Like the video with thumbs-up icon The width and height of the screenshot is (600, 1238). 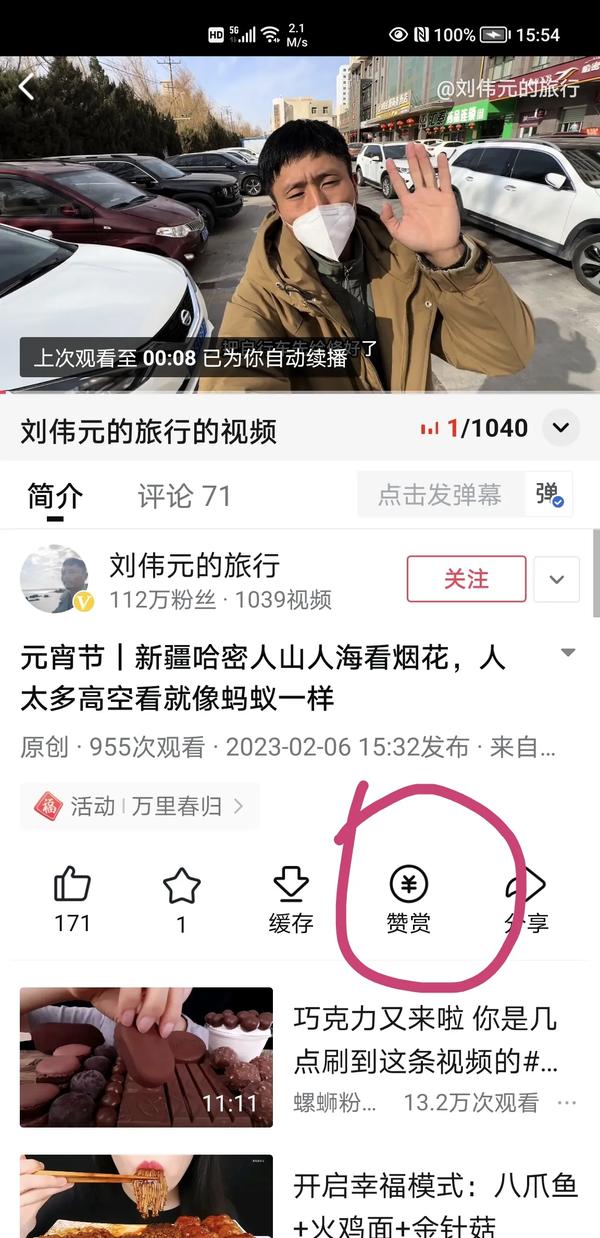coord(72,898)
